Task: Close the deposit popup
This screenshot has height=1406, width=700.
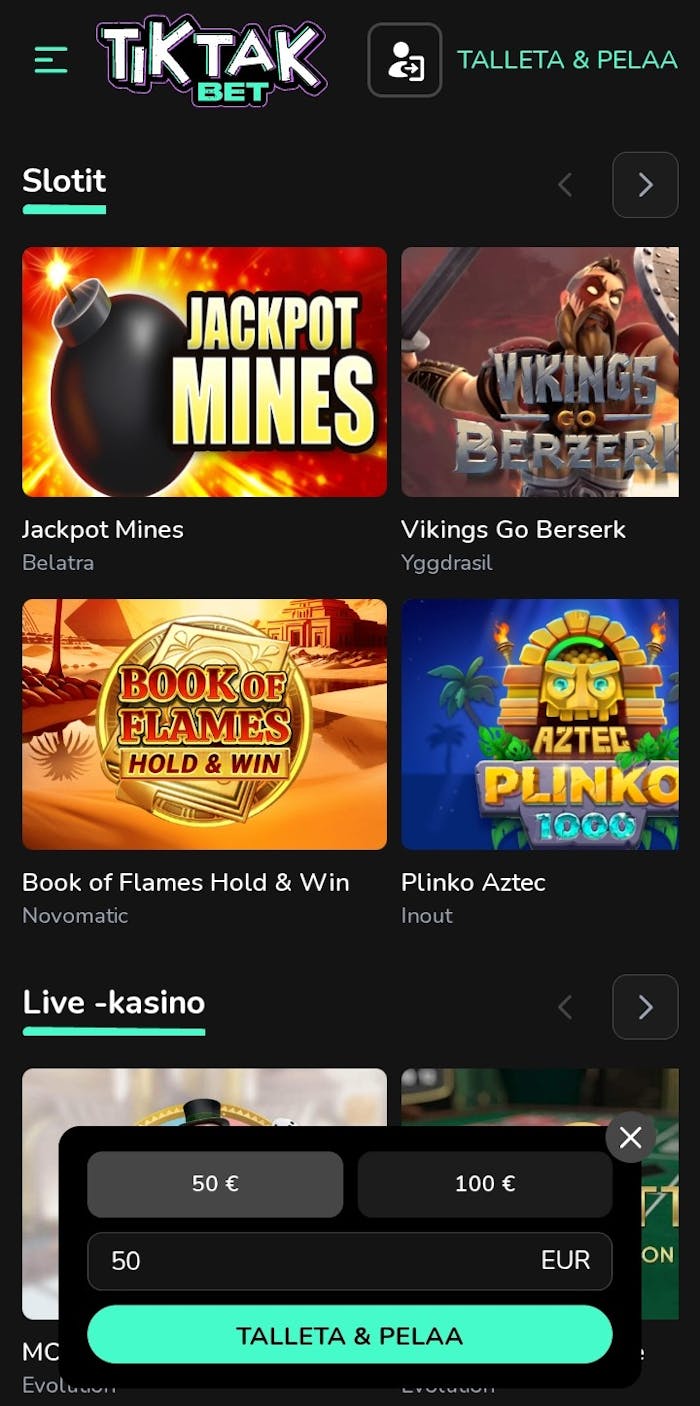Action: click(630, 1137)
